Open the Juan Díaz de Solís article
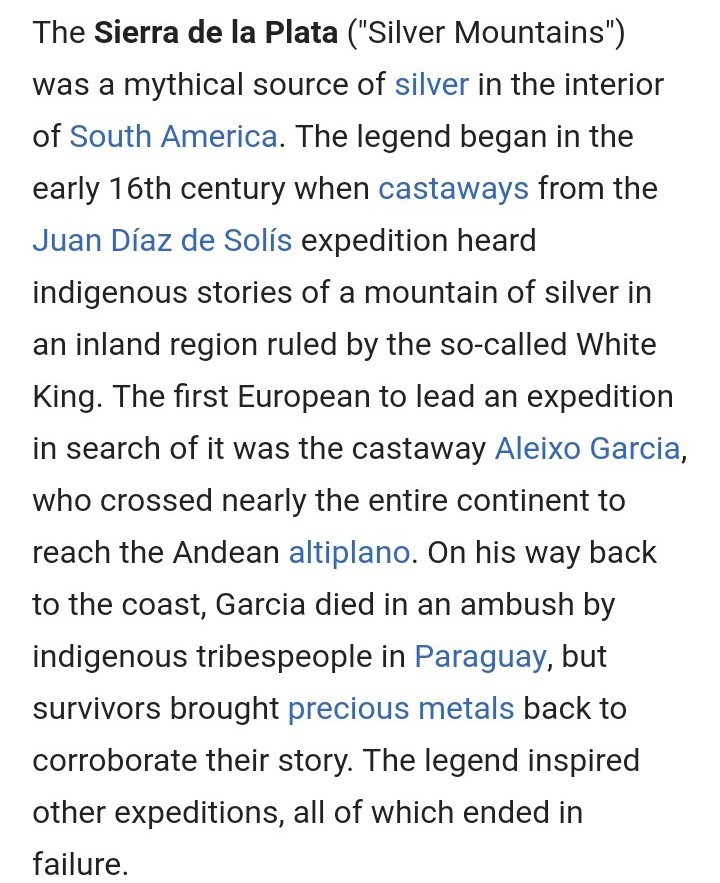Screen dimensions: 720x883 (x=162, y=240)
